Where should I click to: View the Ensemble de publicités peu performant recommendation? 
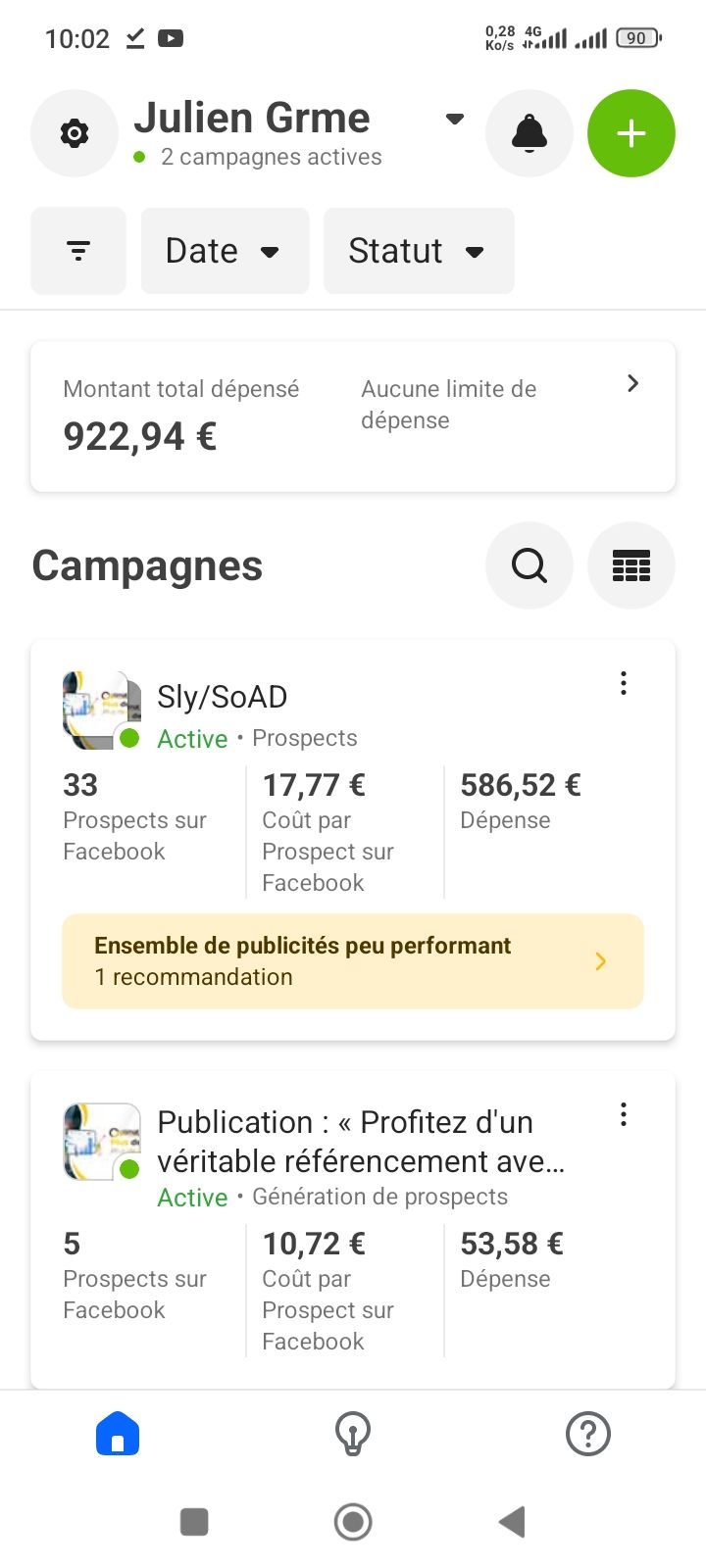pos(353,961)
